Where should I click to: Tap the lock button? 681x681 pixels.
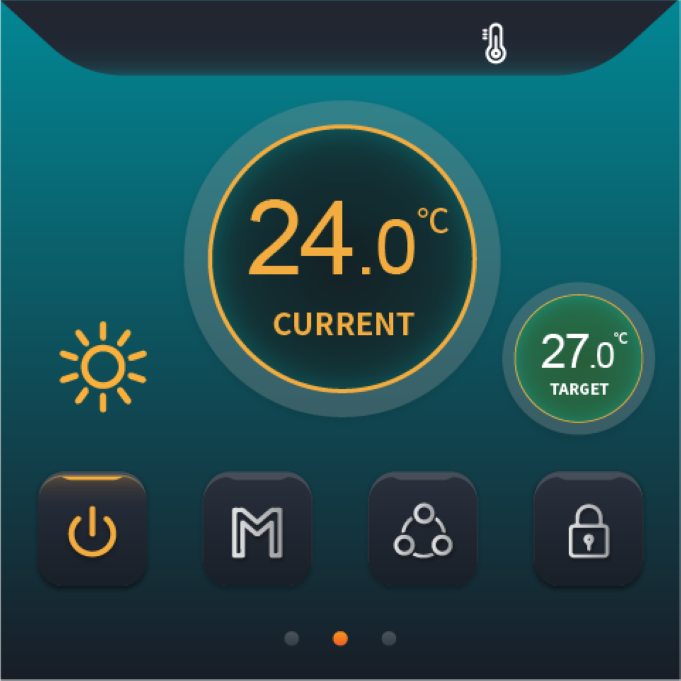588,530
